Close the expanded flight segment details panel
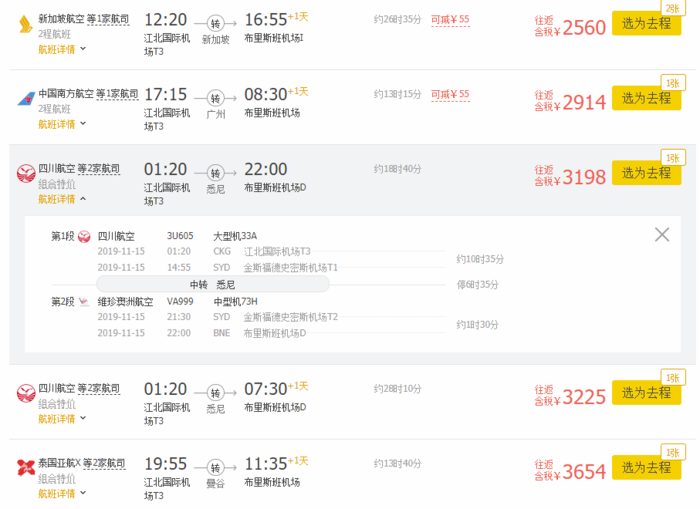 coord(662,234)
